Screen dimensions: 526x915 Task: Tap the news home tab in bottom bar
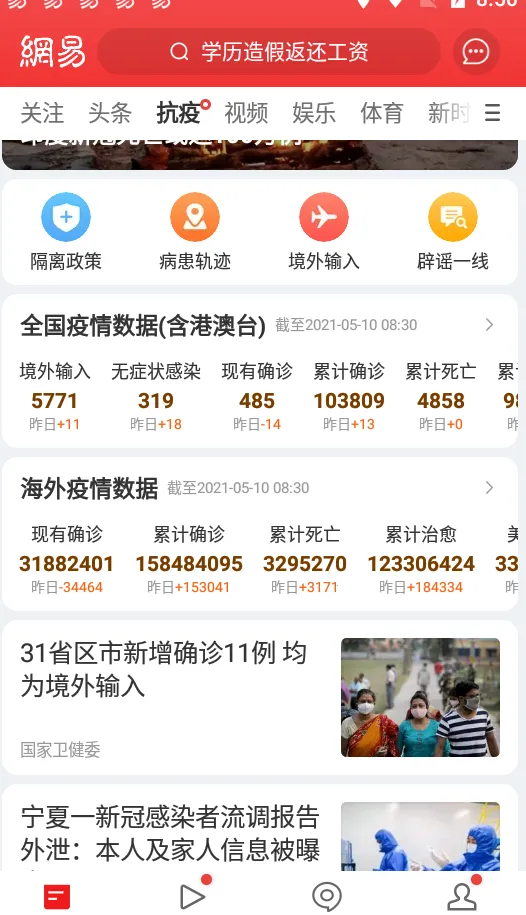[x=57, y=897]
